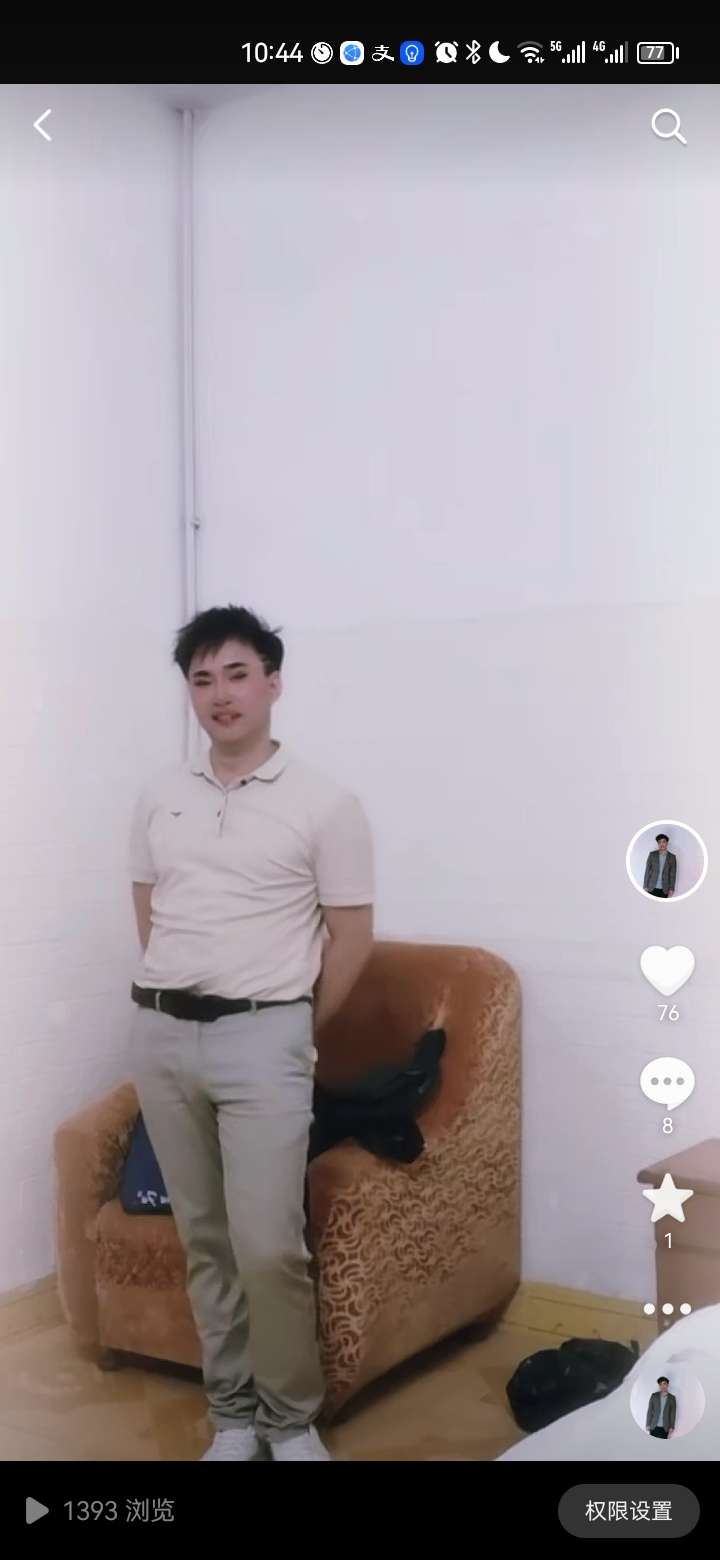The image size is (720, 1560).
Task: Like this video with the heart
Action: coord(667,970)
